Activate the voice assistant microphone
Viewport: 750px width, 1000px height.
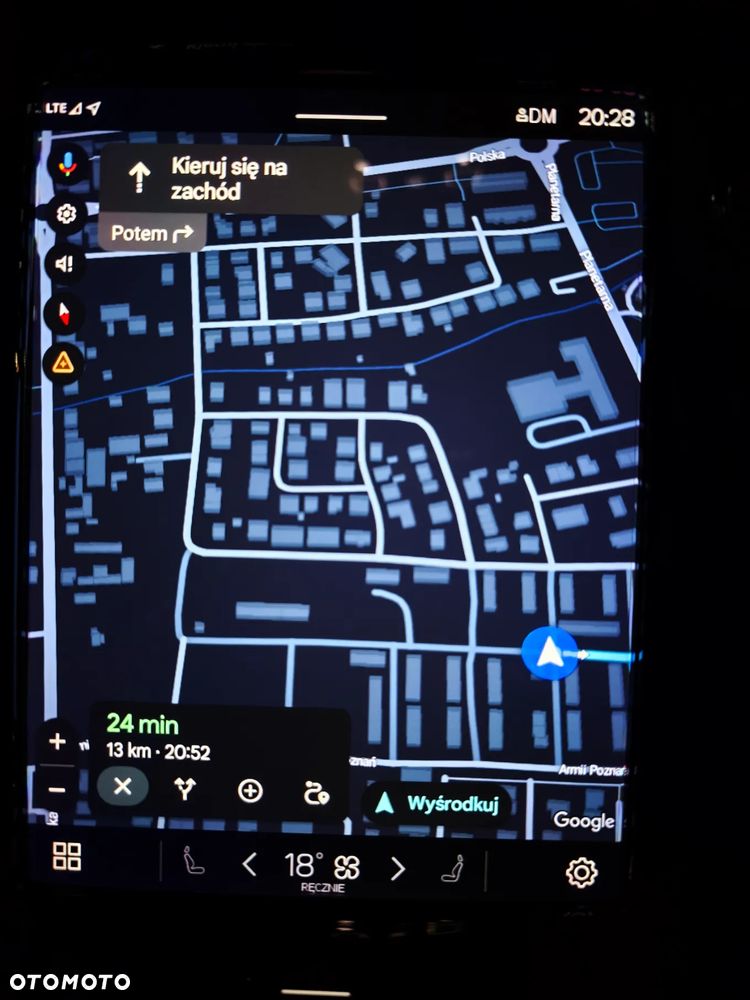(67, 164)
